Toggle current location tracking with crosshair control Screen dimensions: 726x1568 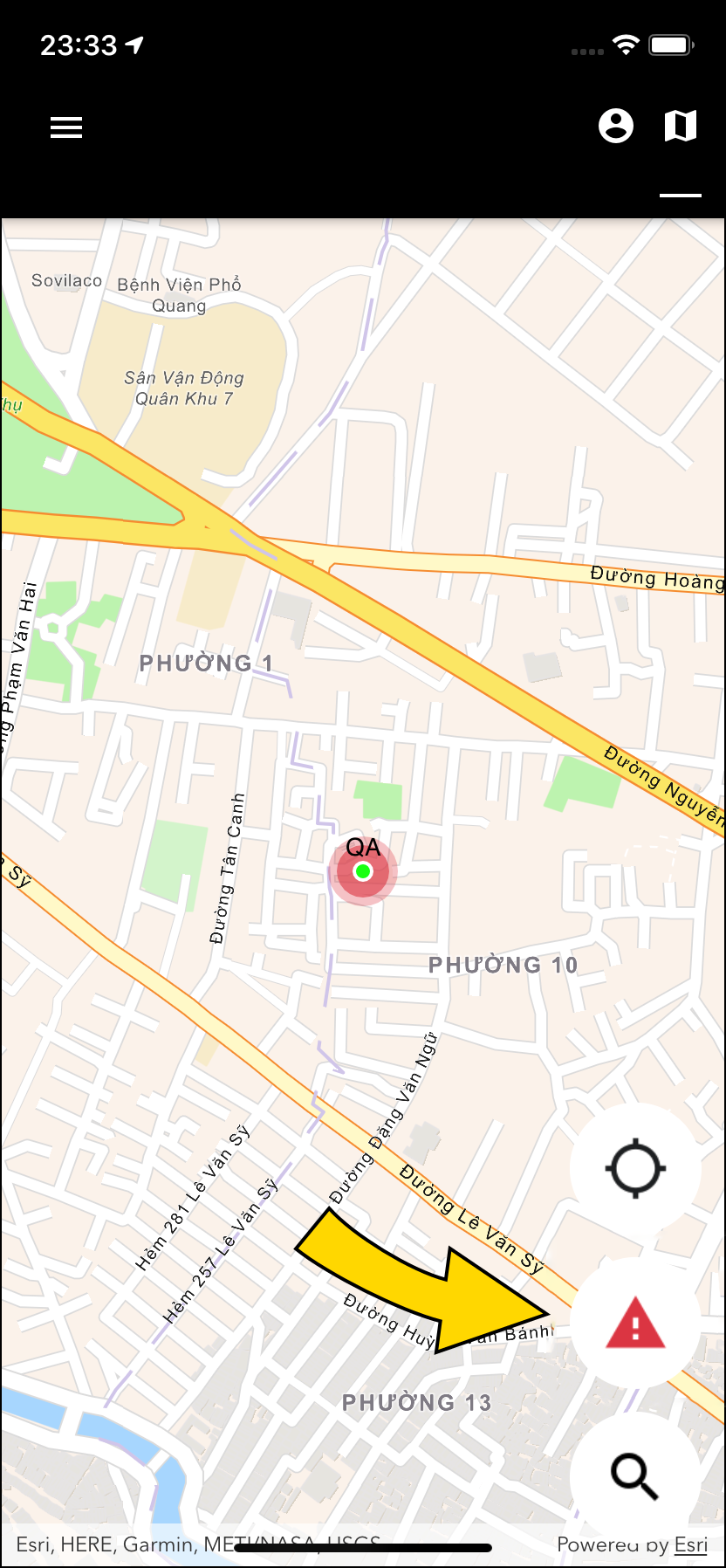click(635, 1168)
